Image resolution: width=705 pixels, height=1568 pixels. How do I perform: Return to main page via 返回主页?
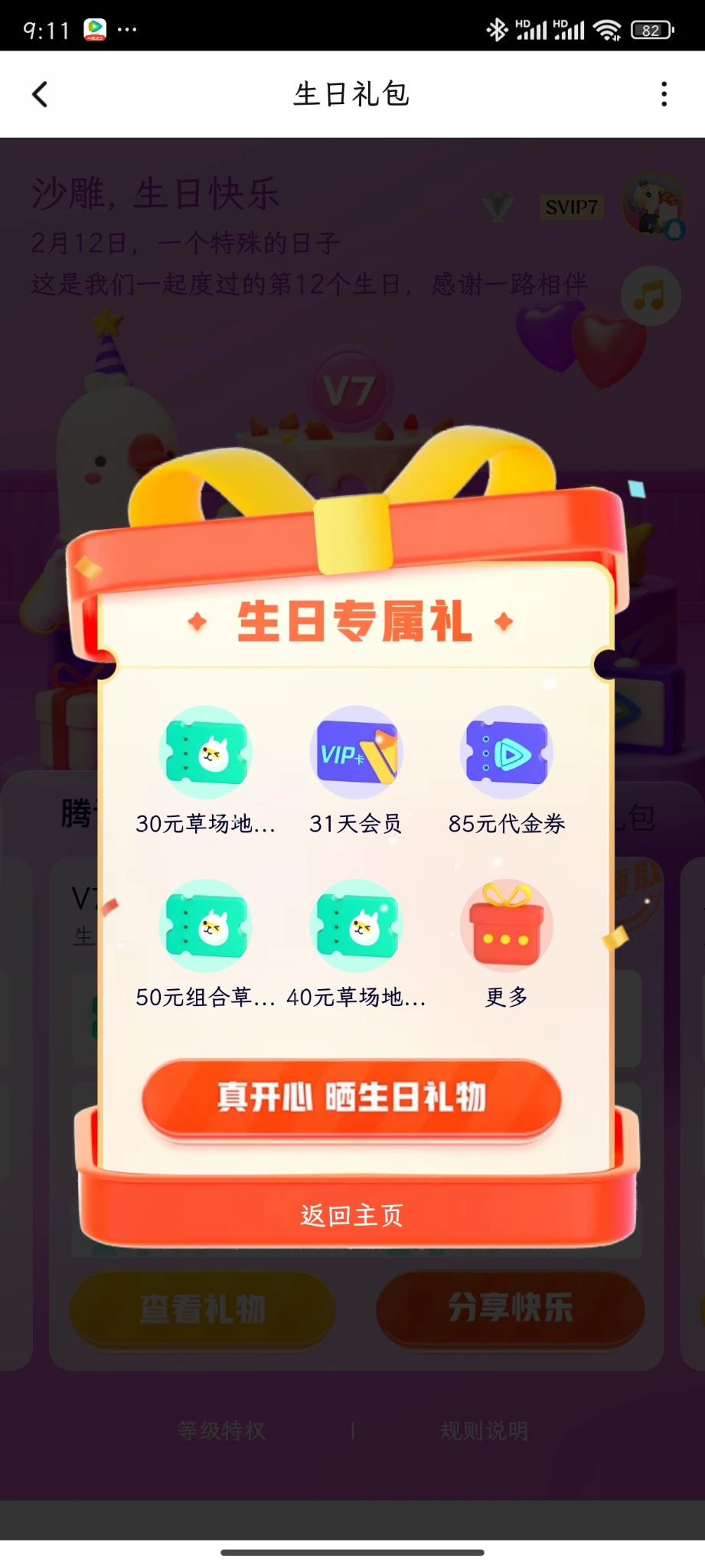click(x=351, y=1215)
